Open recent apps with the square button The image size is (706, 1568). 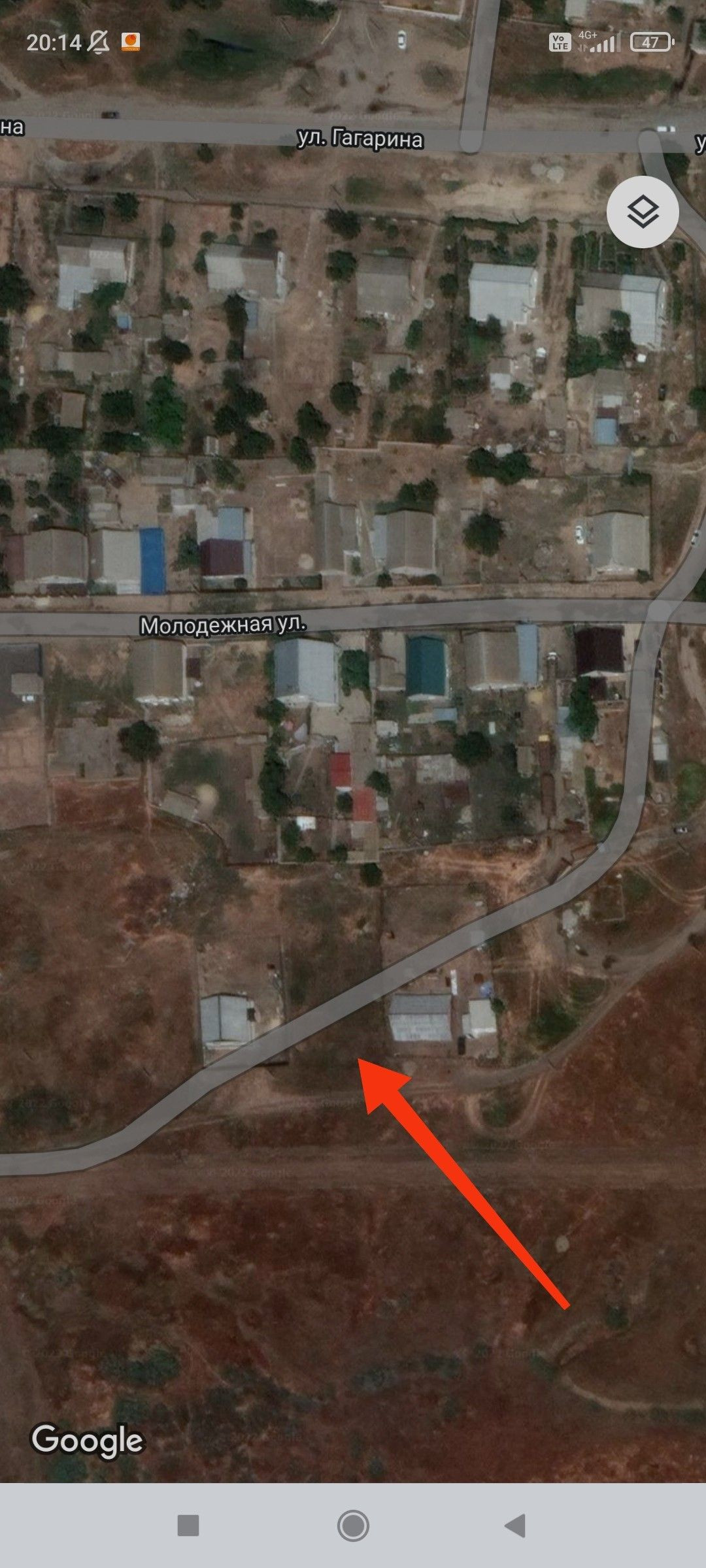pos(188,1526)
